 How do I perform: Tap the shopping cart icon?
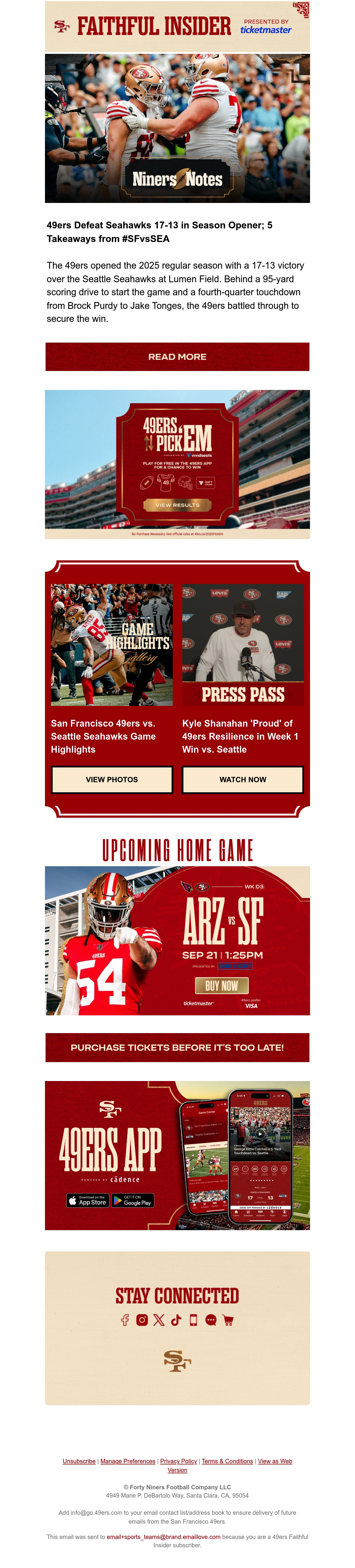pyautogui.click(x=228, y=1320)
